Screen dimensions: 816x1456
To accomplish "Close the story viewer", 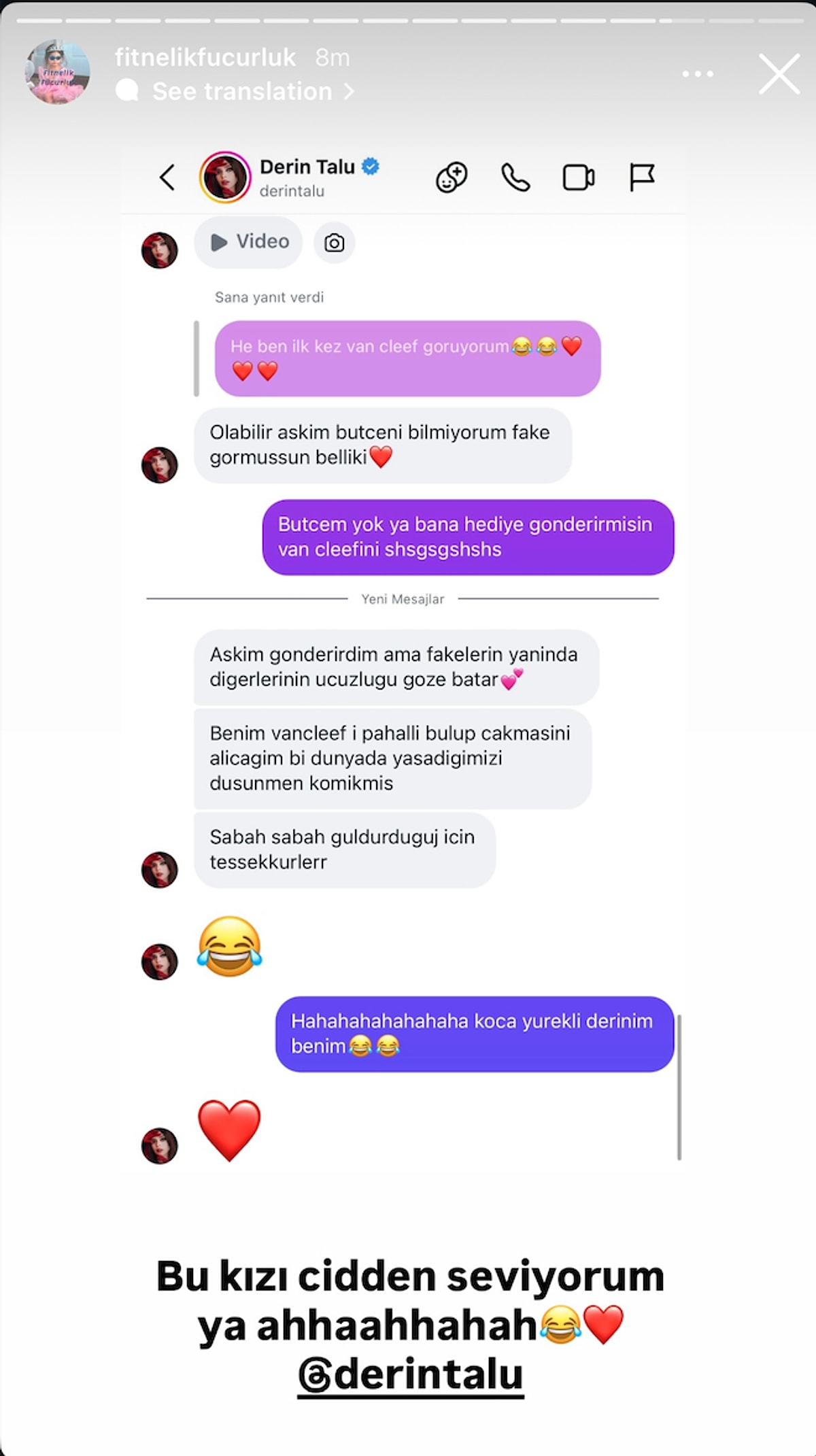I will [x=779, y=74].
